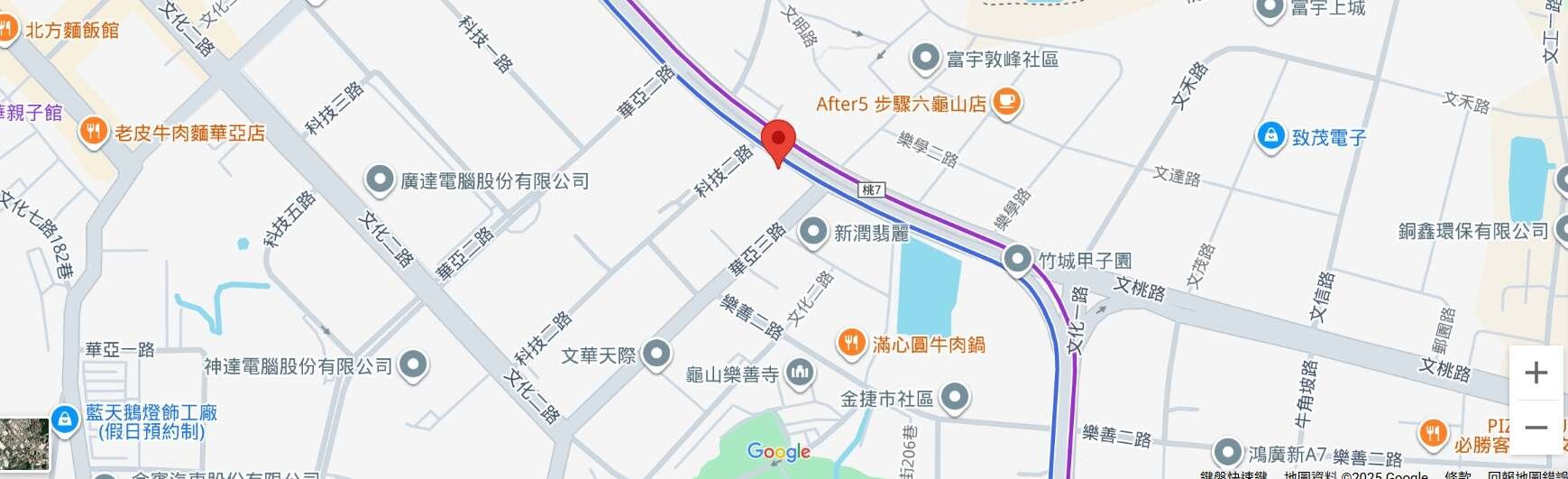Image resolution: width=1568 pixels, height=479 pixels.
Task: Open the 回報地圖錯誤 link
Action: (x=1526, y=474)
